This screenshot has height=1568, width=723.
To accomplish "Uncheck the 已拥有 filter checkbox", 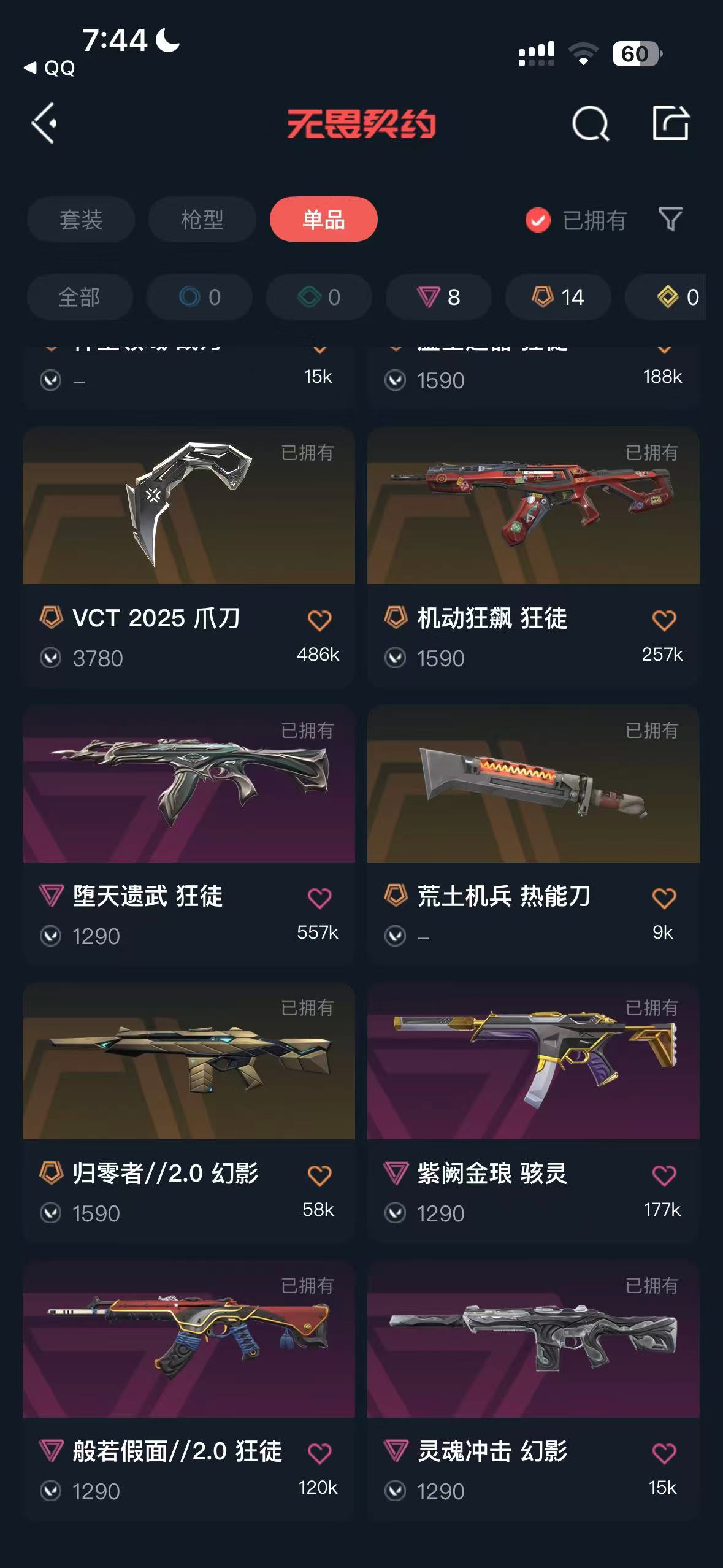I will pyautogui.click(x=538, y=220).
